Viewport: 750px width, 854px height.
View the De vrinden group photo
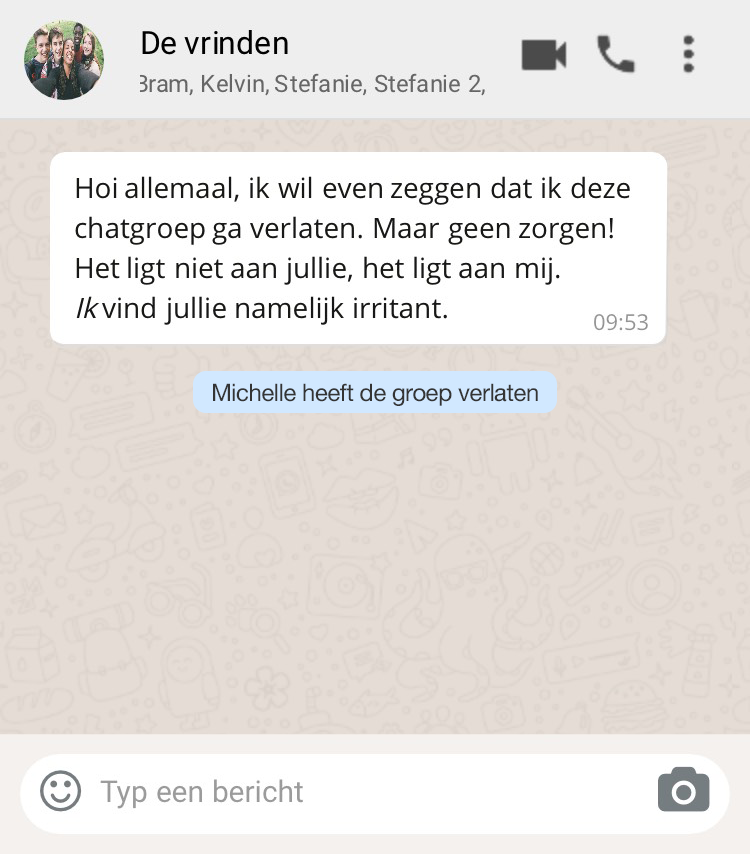point(64,60)
